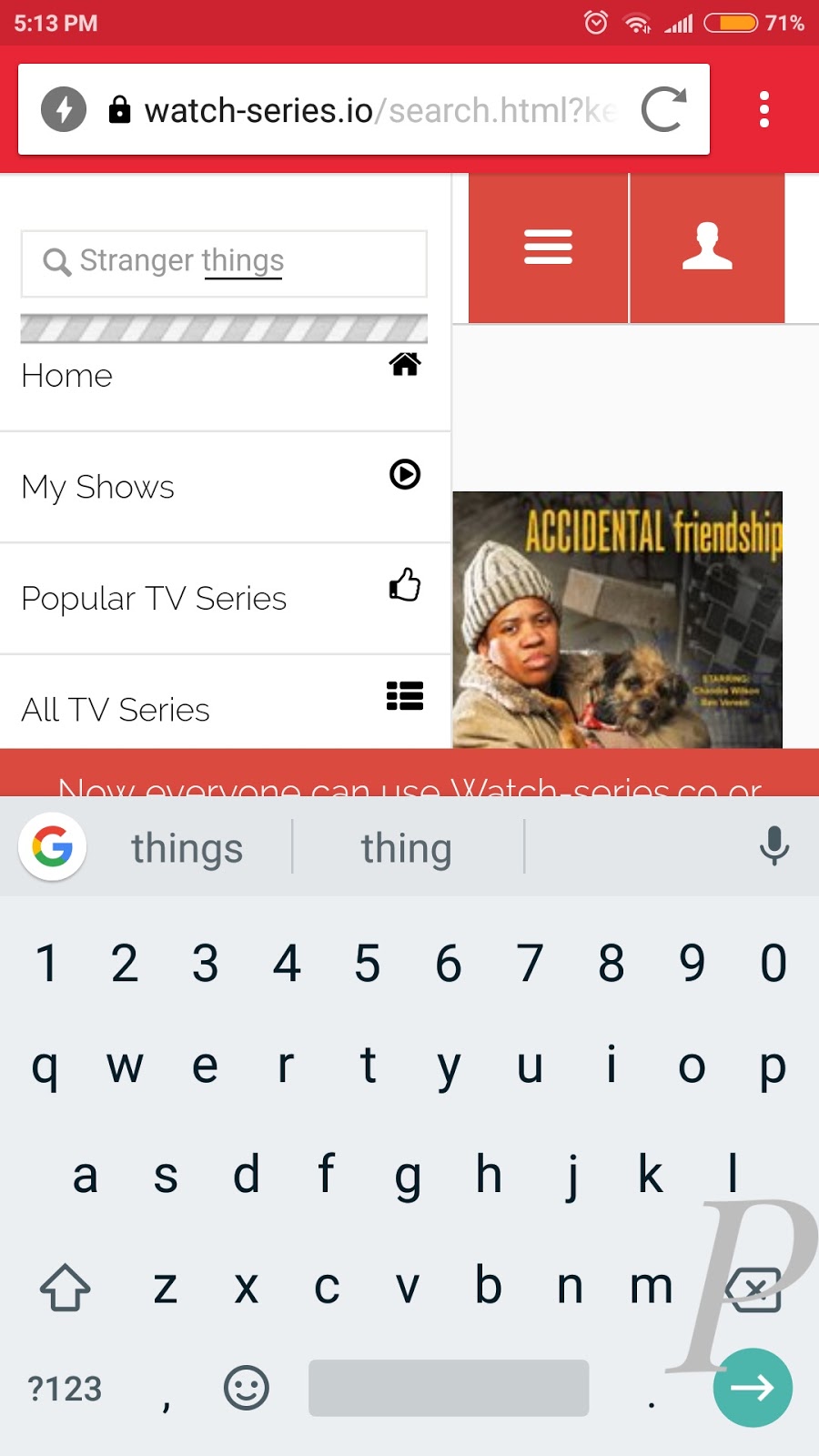Viewport: 819px width, 1456px height.
Task: Open the Accidental Friendship poster
Action: [617, 620]
